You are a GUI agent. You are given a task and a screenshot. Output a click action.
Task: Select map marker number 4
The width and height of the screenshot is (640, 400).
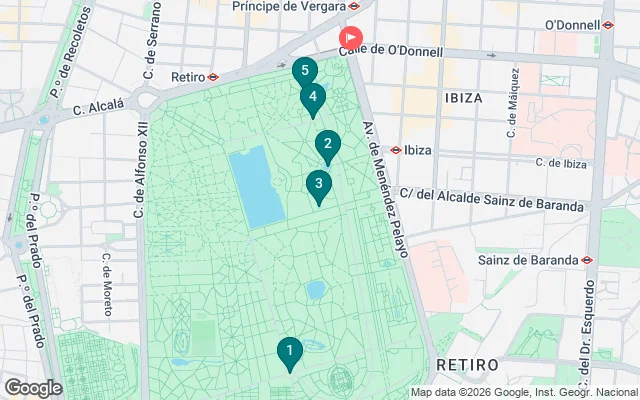click(314, 98)
